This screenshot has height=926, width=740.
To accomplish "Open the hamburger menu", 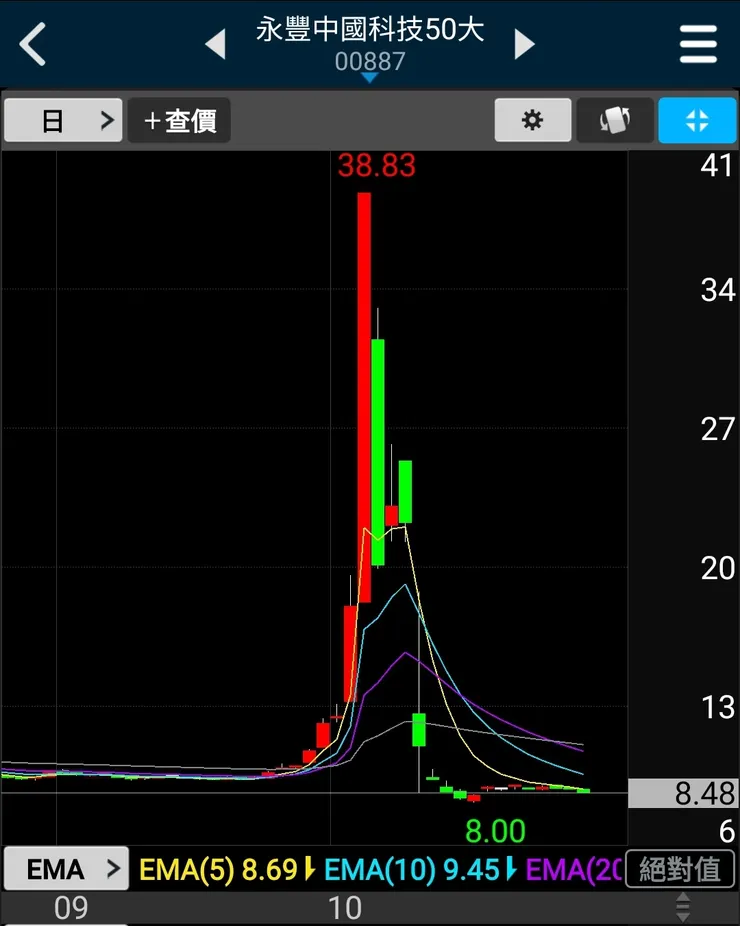I will point(698,44).
